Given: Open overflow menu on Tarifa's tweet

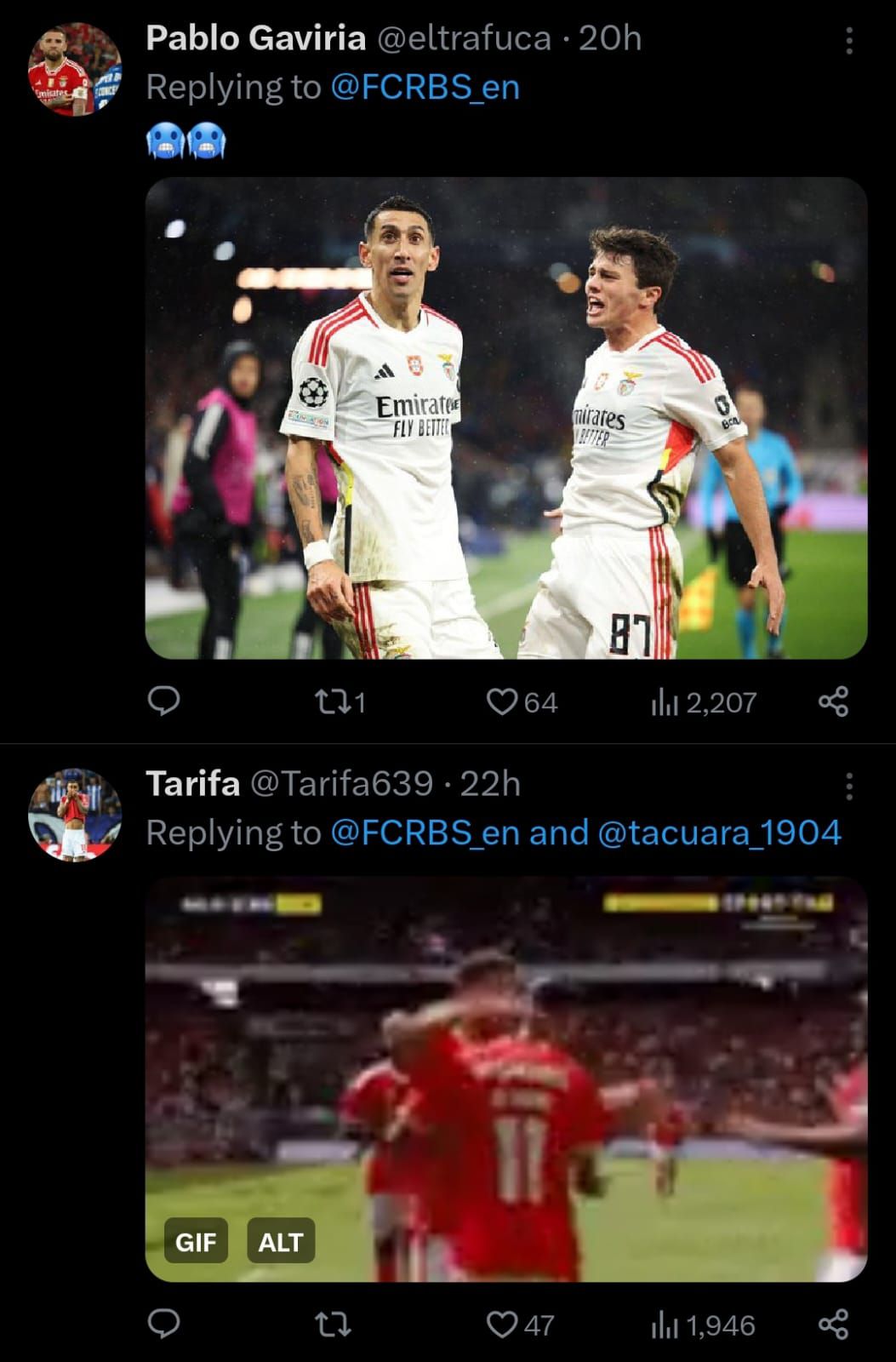Looking at the screenshot, I should [x=848, y=787].
